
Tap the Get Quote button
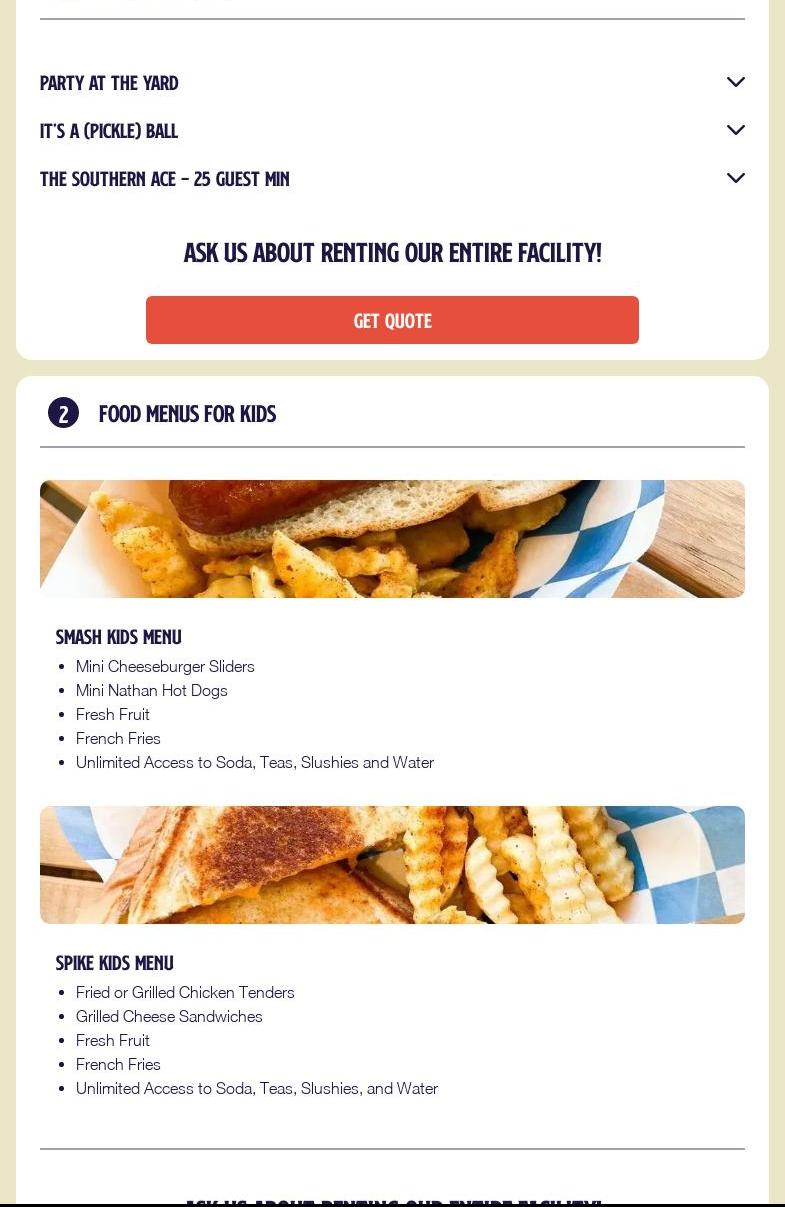[x=392, y=320]
